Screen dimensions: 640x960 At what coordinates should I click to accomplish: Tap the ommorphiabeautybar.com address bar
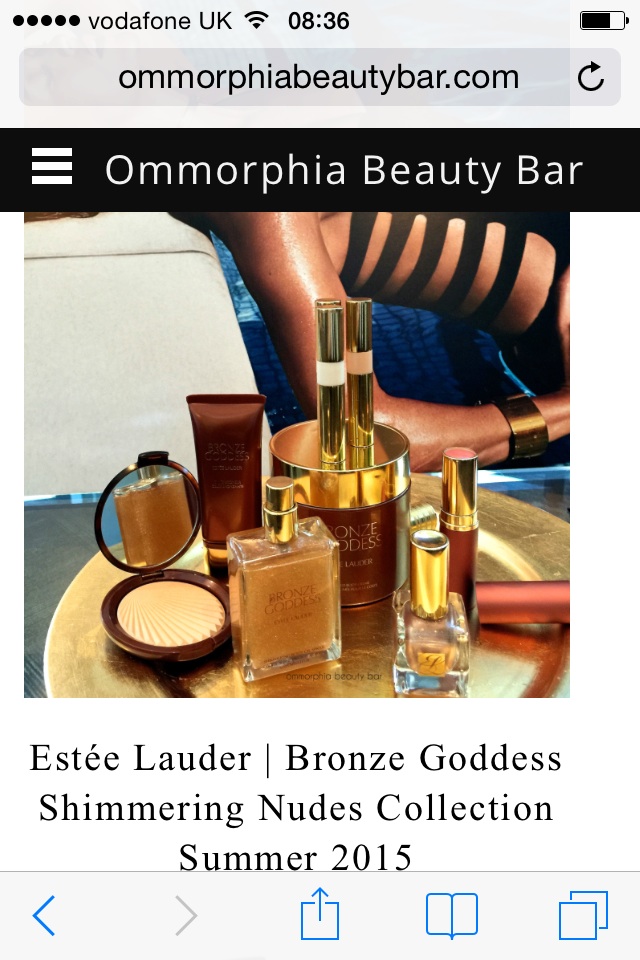point(318,77)
